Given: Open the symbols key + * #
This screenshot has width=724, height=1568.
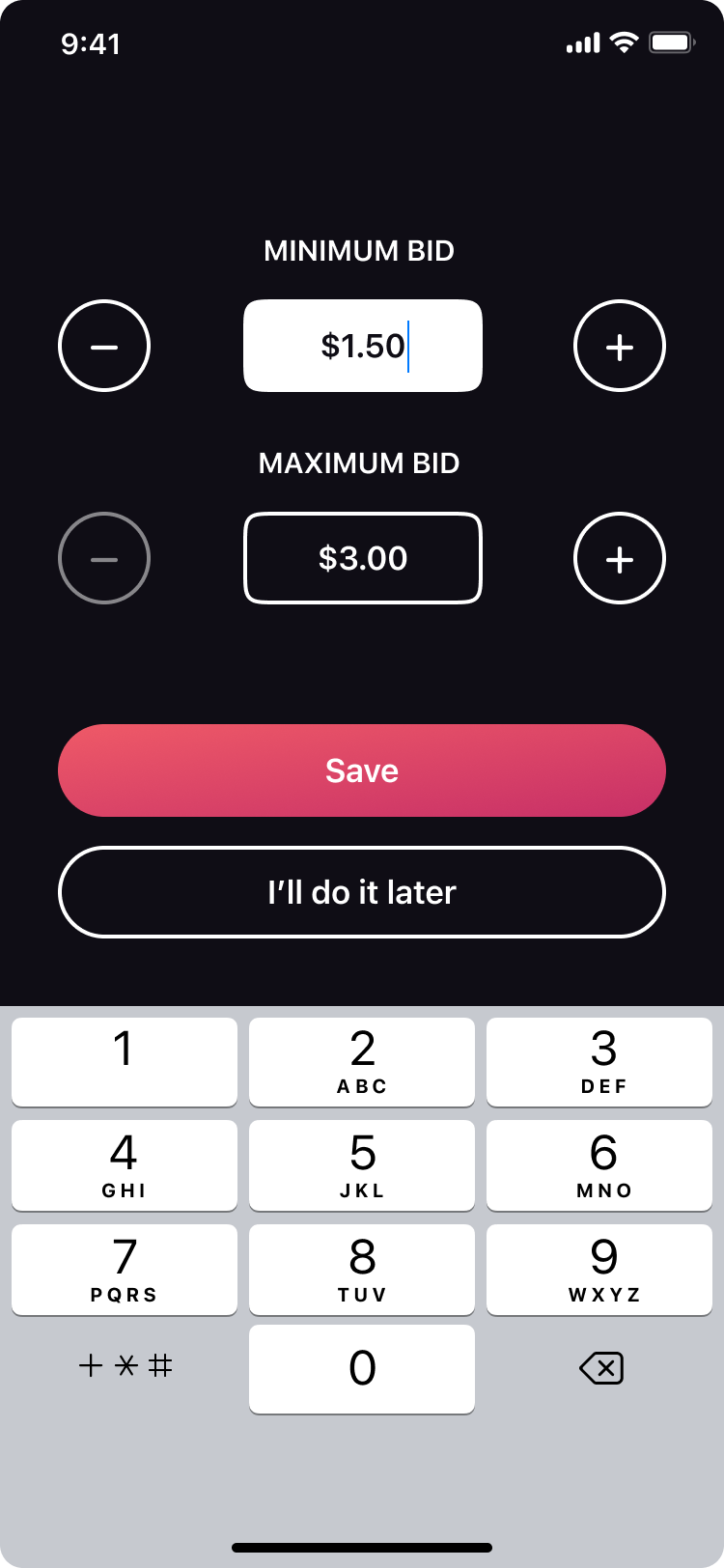Looking at the screenshot, I should [125, 1365].
